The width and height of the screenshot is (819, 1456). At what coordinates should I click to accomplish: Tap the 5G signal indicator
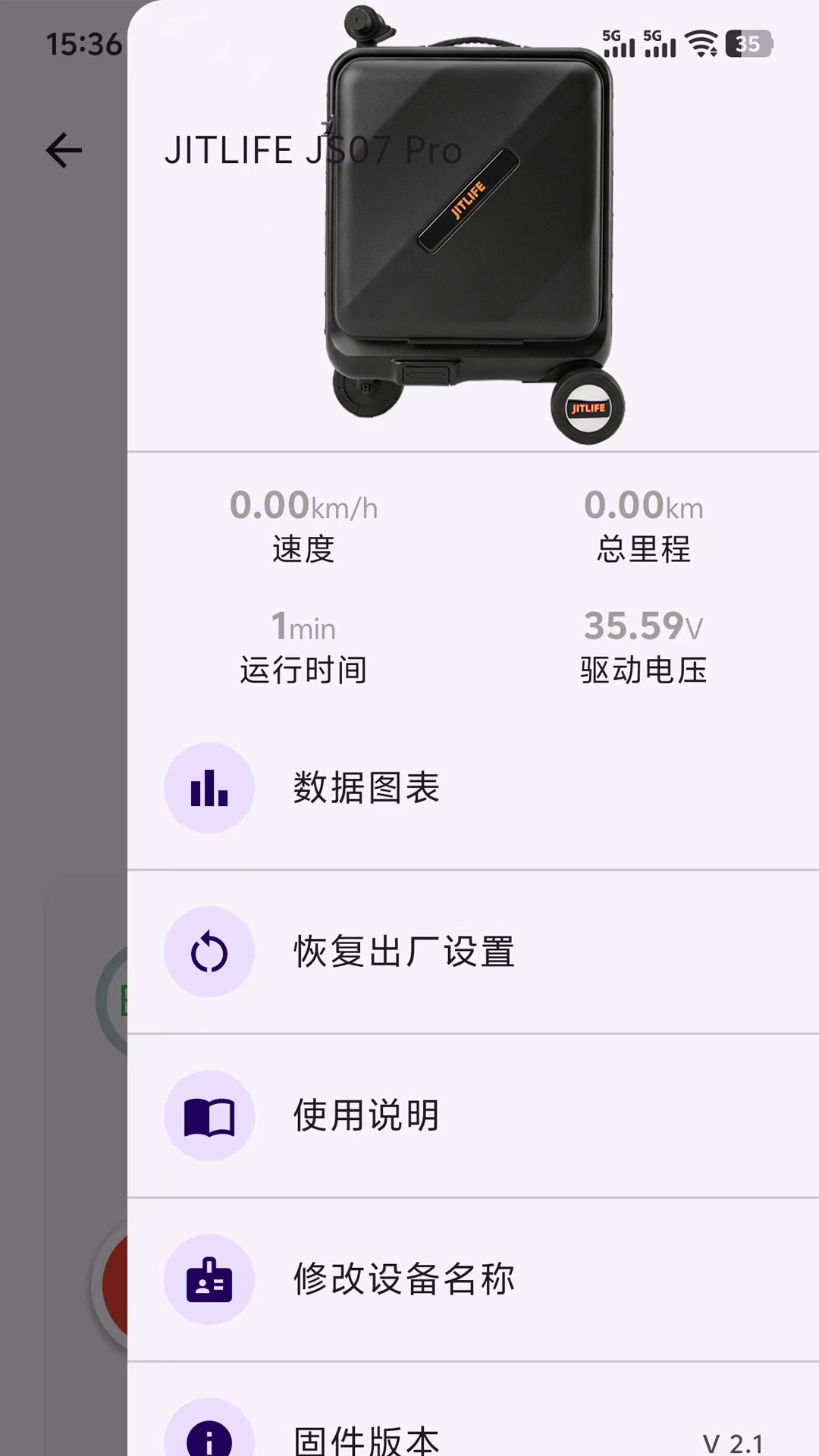coord(619,45)
